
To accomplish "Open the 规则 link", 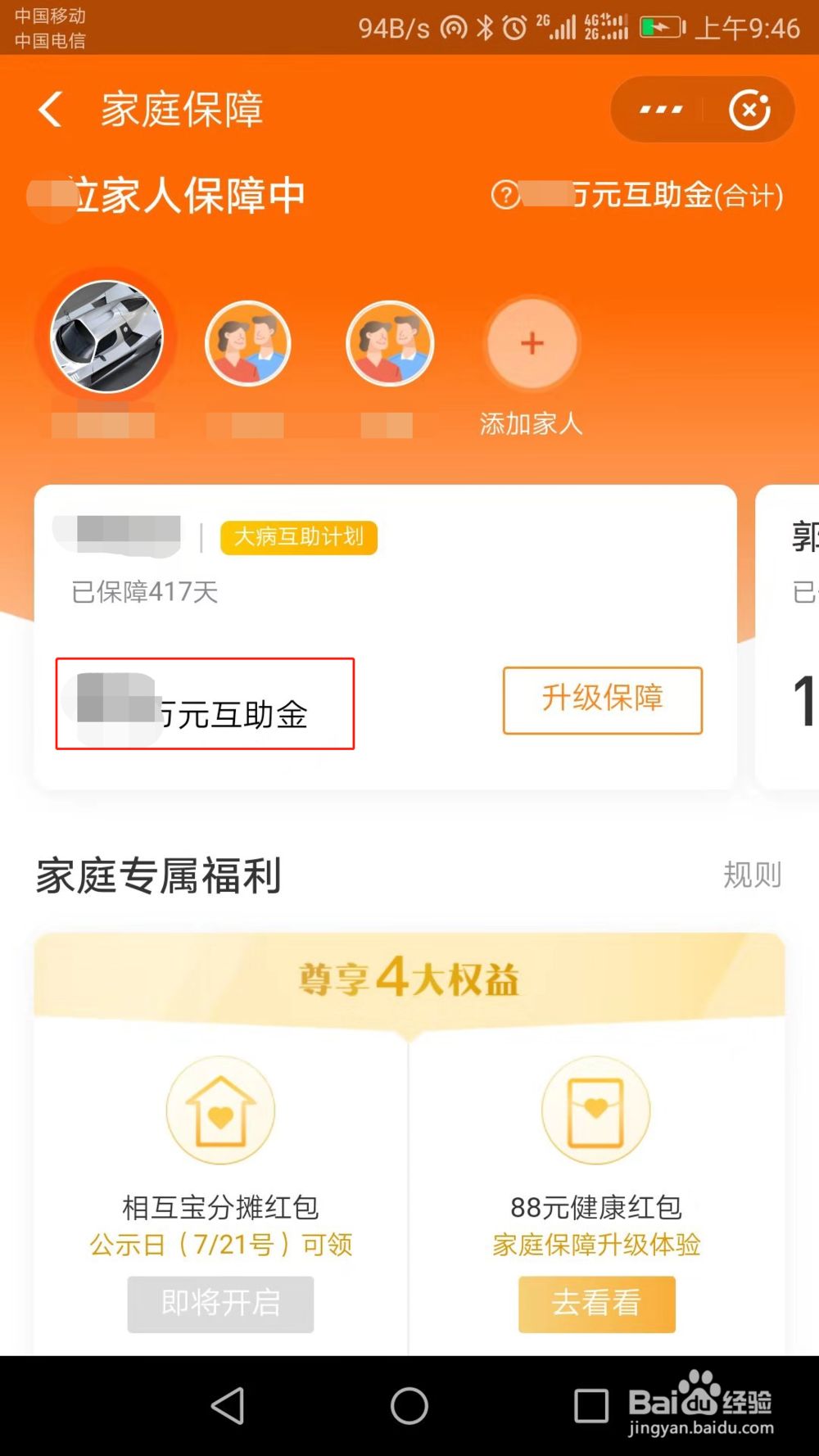I will point(753,875).
